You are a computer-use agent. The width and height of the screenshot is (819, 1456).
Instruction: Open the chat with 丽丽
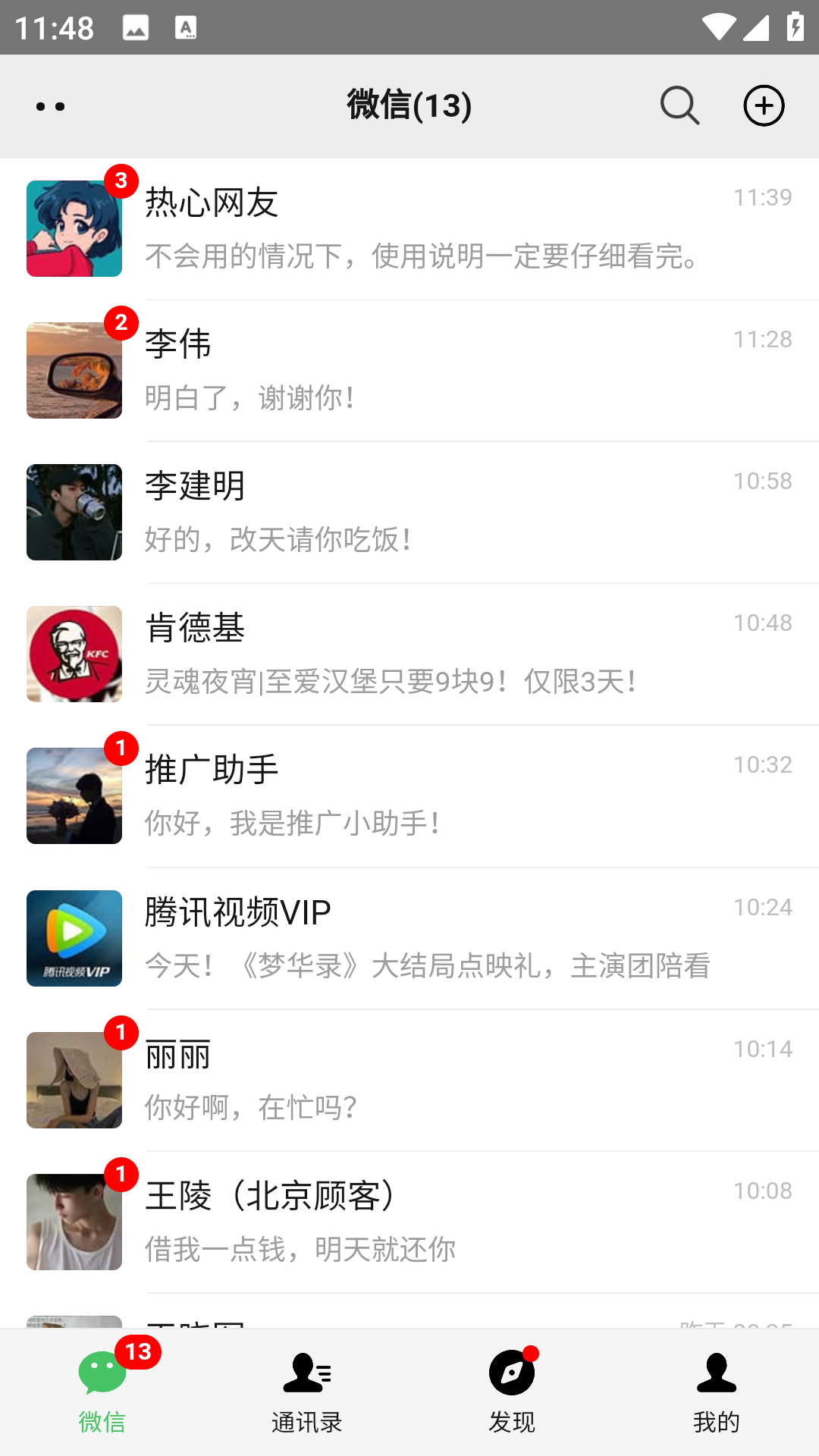(409, 1080)
